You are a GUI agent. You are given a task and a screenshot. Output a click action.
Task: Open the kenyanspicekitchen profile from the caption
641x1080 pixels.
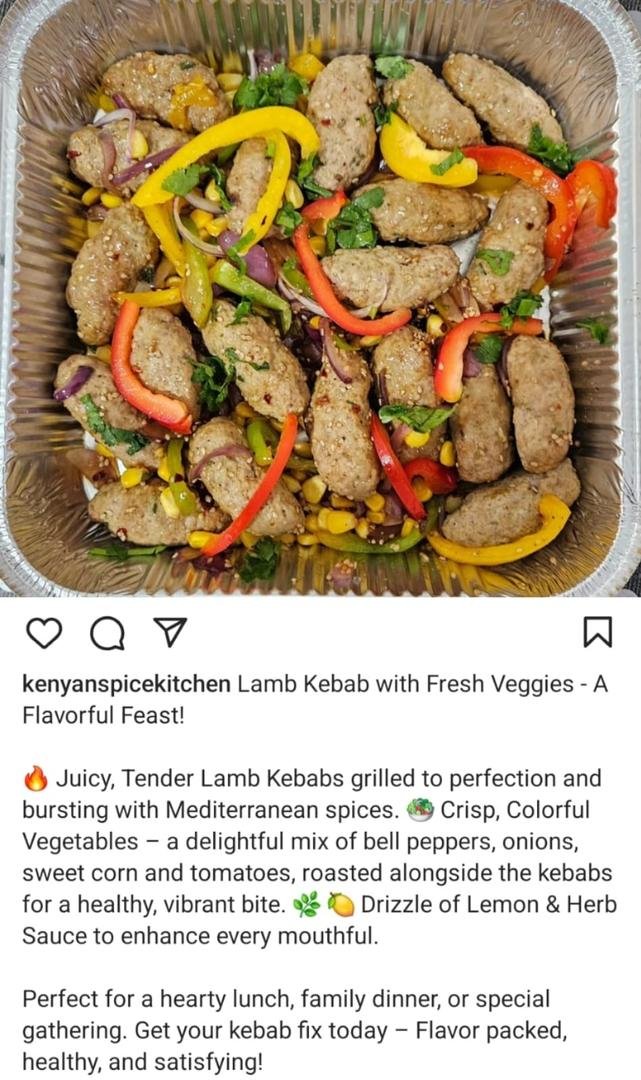[127, 684]
